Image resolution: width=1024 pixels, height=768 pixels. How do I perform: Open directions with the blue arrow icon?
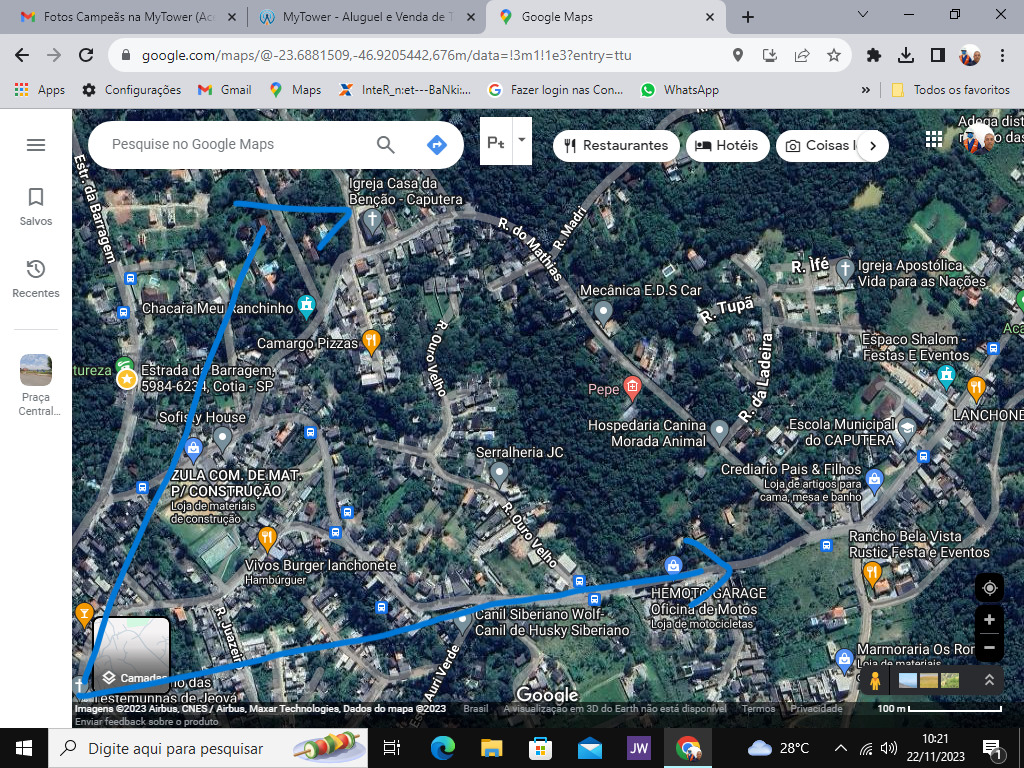pos(436,145)
